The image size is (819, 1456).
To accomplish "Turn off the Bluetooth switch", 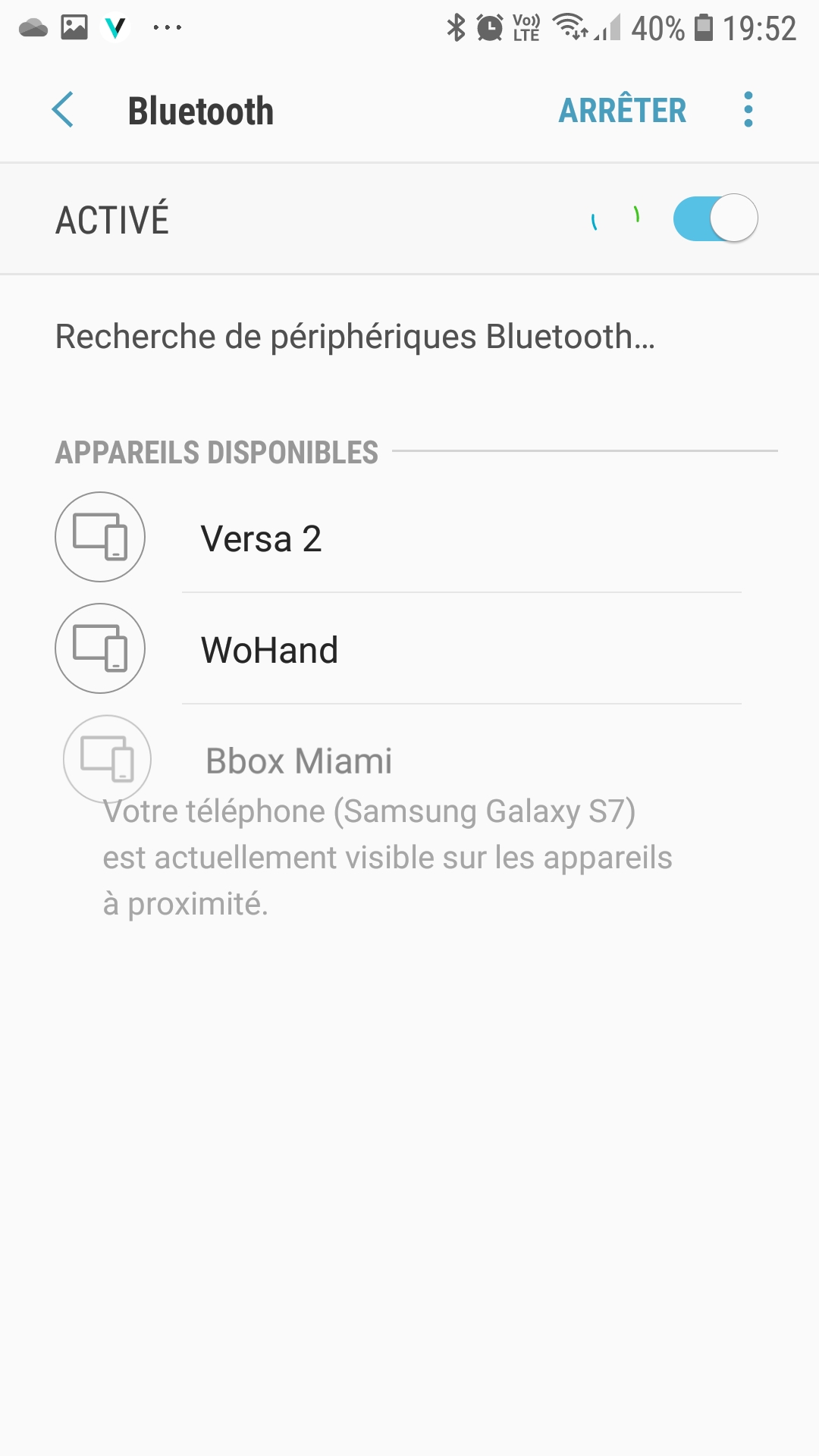I will tap(715, 218).
